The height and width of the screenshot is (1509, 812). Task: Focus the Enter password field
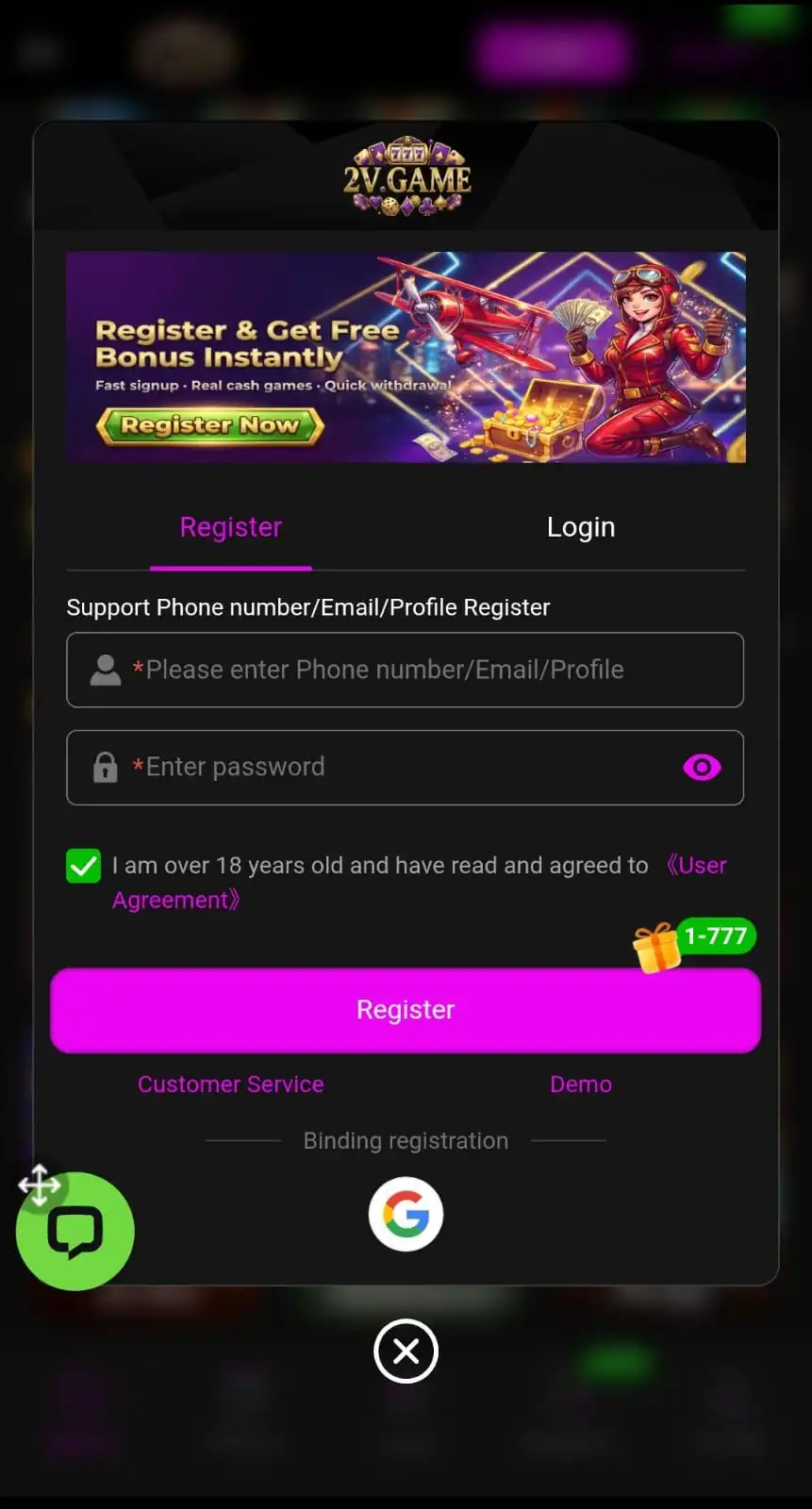[x=396, y=768]
